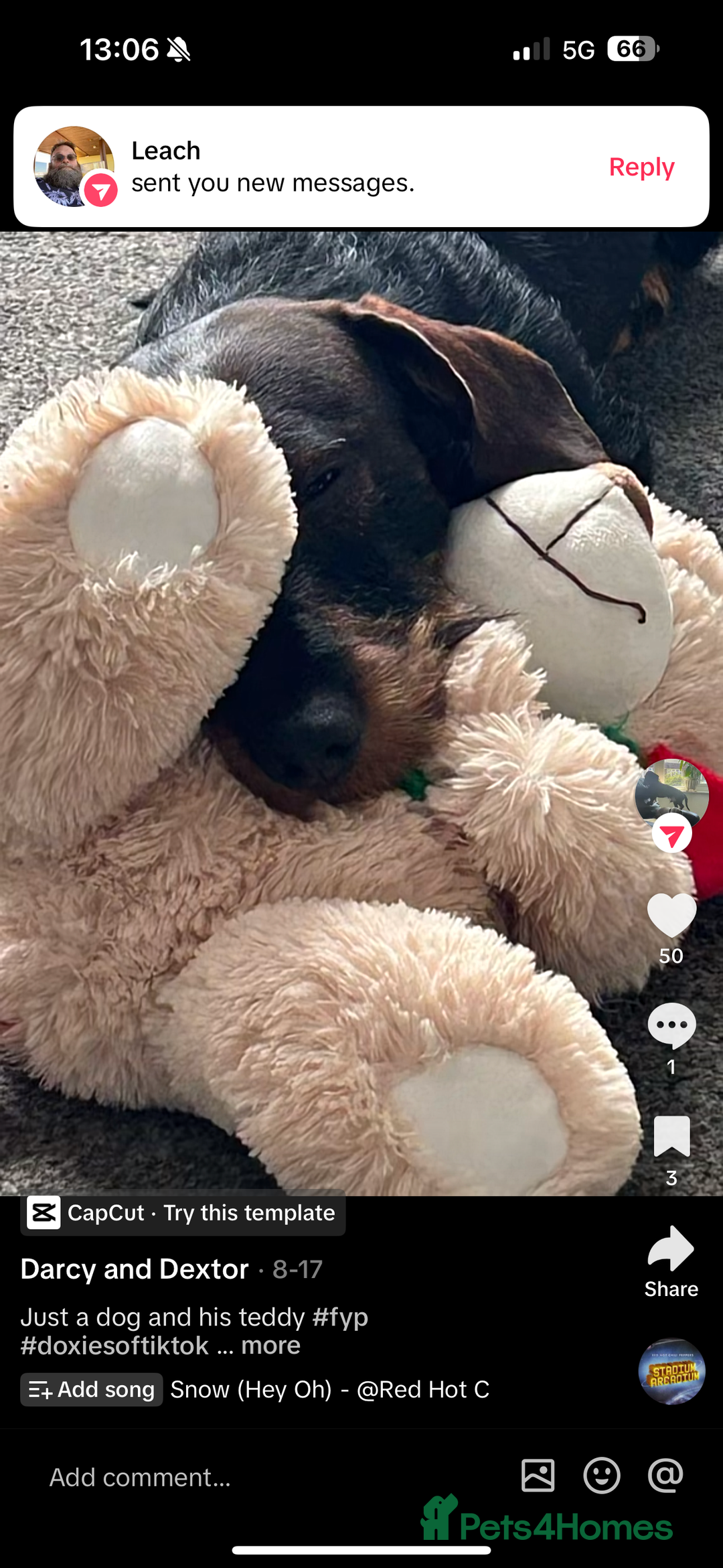Expand the caption with more

[x=270, y=1346]
